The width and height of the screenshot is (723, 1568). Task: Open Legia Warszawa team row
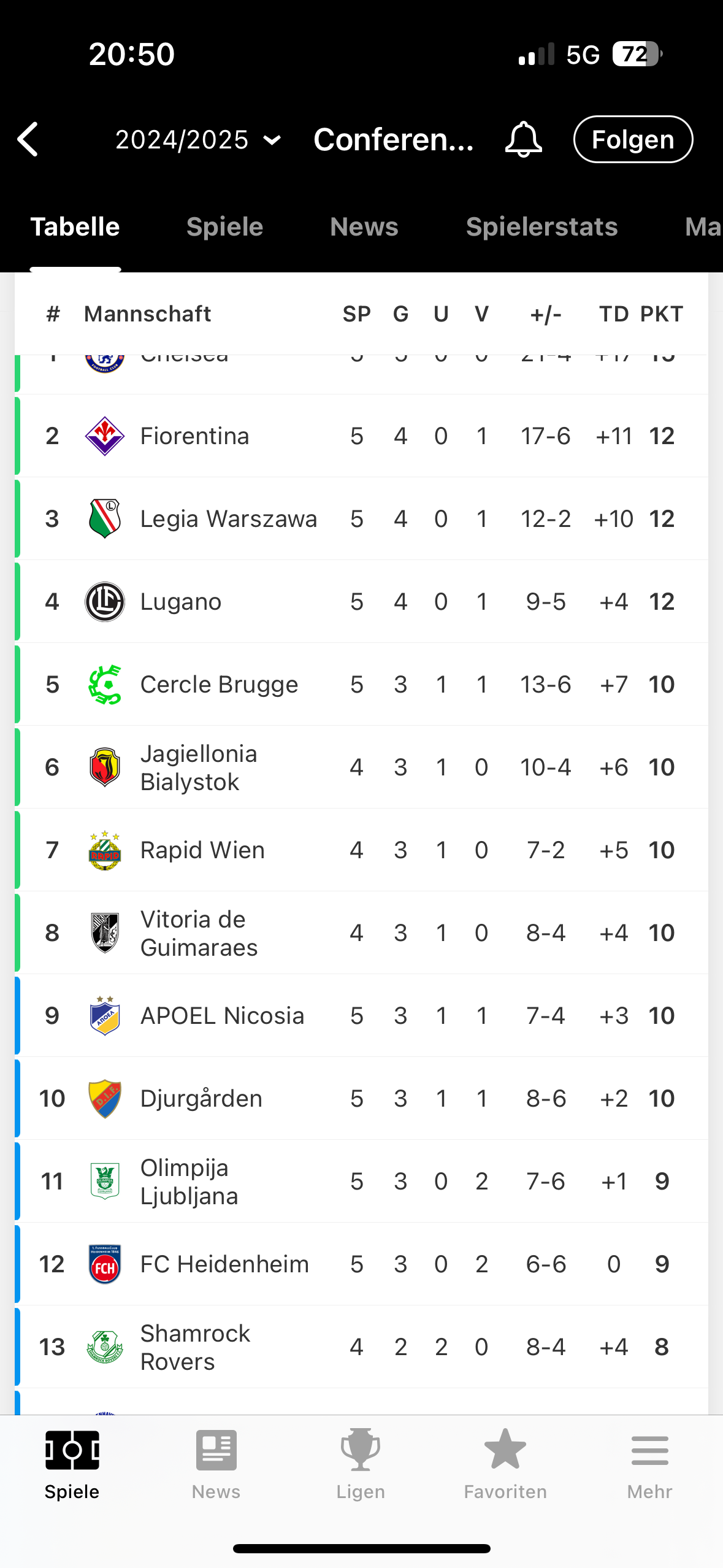tap(362, 519)
